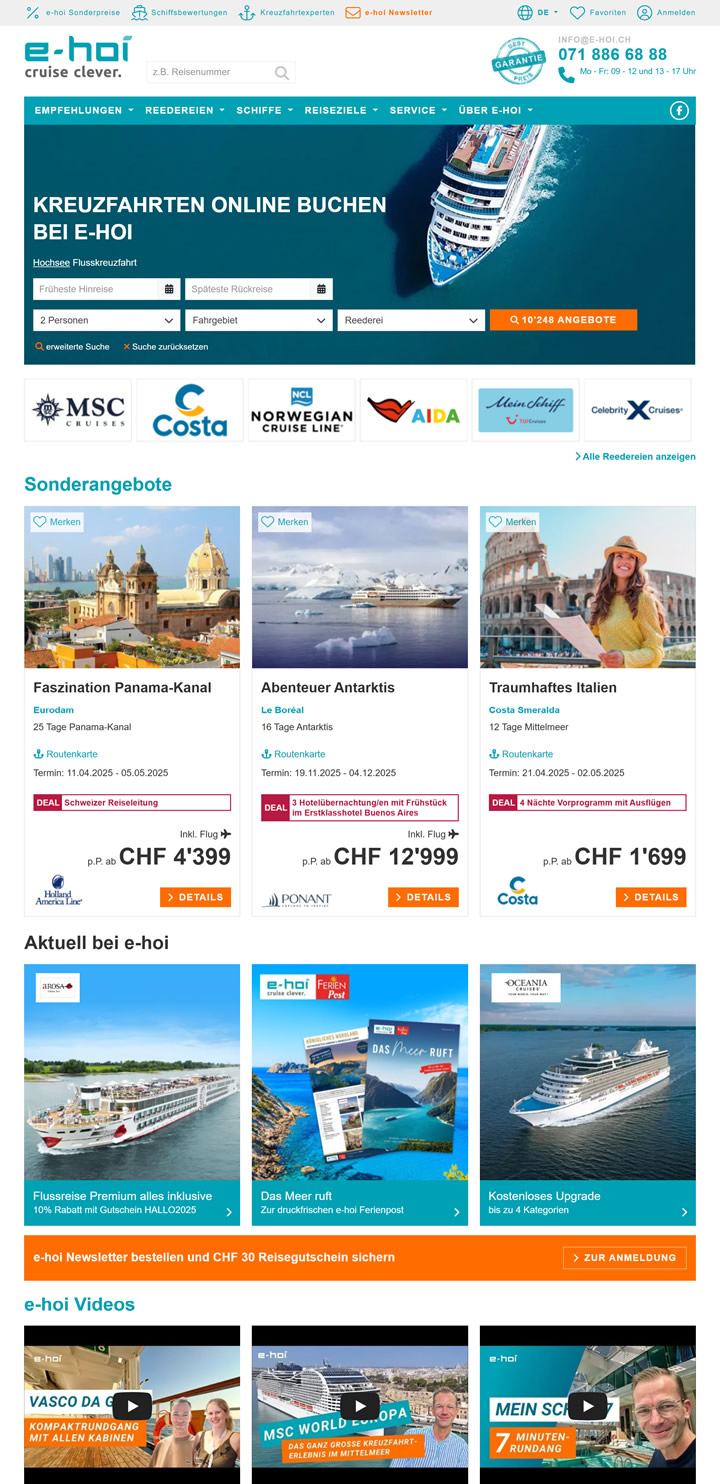Image resolution: width=720 pixels, height=1484 pixels.
Task: Open Favoriten
Action: 598,13
